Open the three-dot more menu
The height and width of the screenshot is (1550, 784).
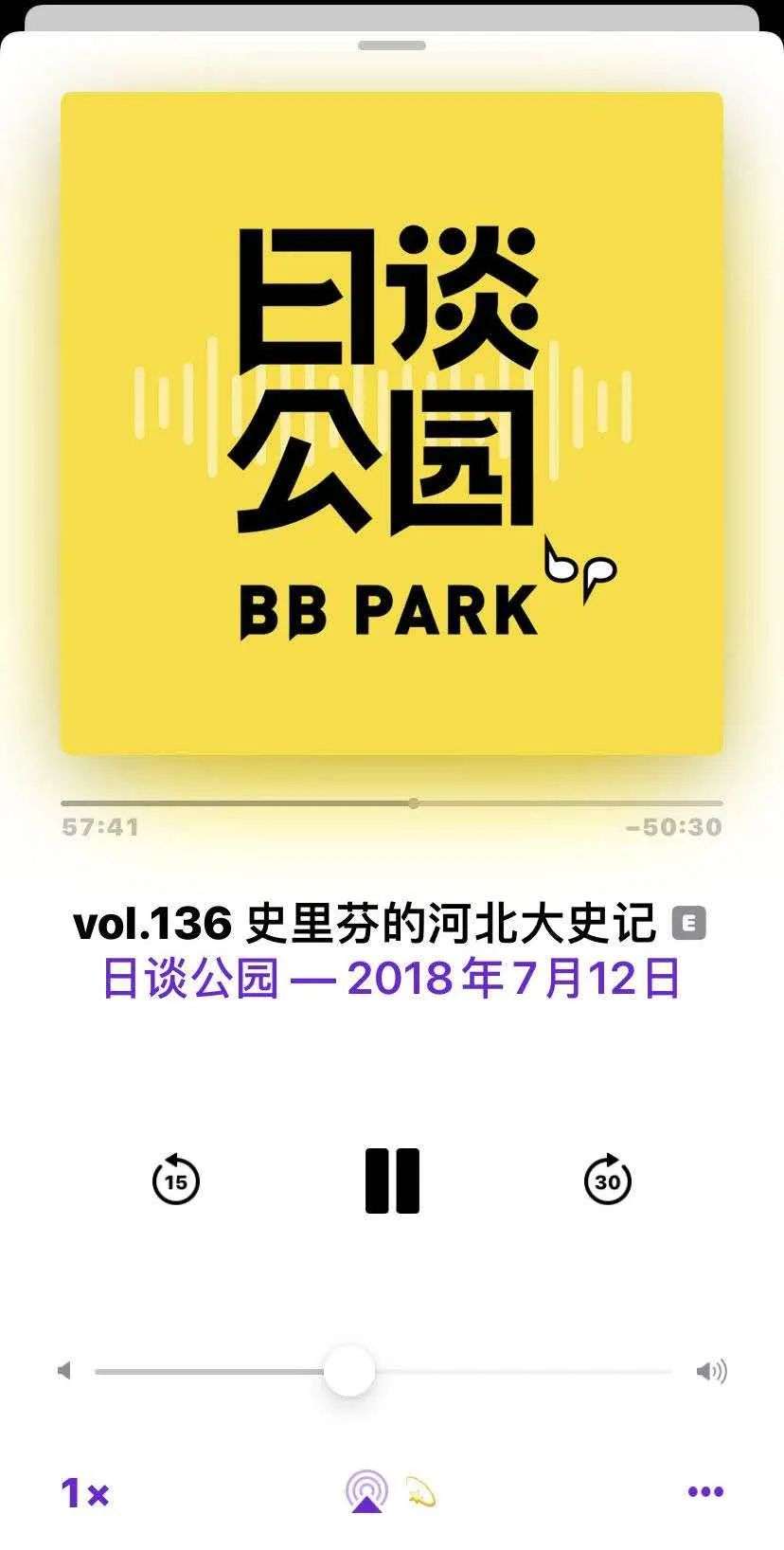point(705,1493)
